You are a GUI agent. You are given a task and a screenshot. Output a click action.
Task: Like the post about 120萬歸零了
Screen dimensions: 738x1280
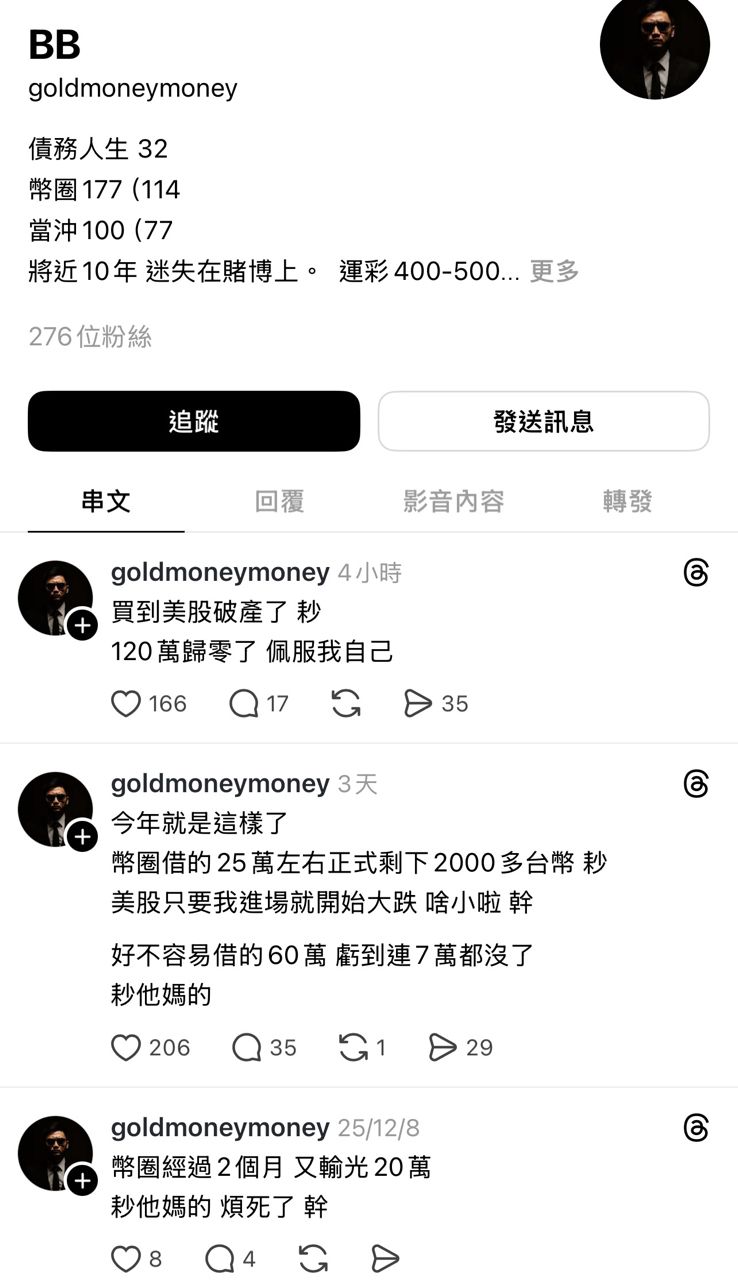click(x=126, y=704)
